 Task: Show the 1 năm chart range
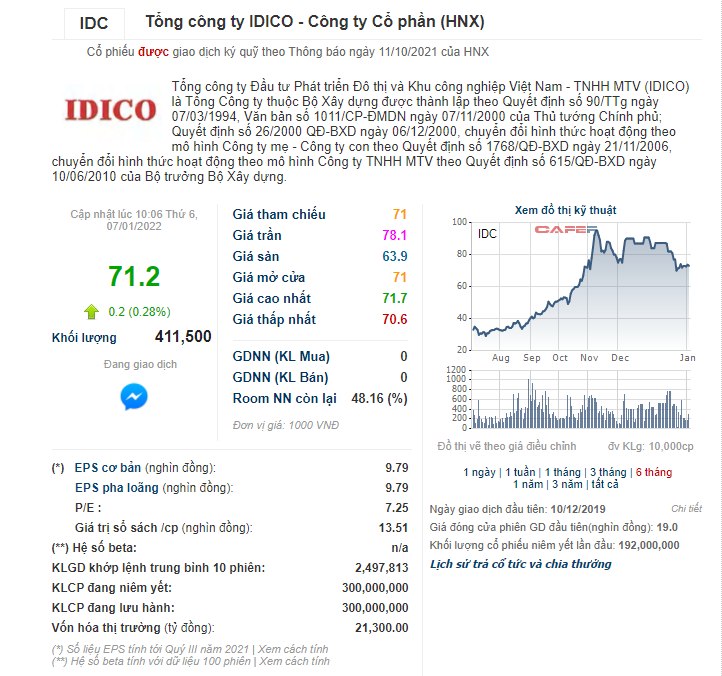(x=528, y=485)
